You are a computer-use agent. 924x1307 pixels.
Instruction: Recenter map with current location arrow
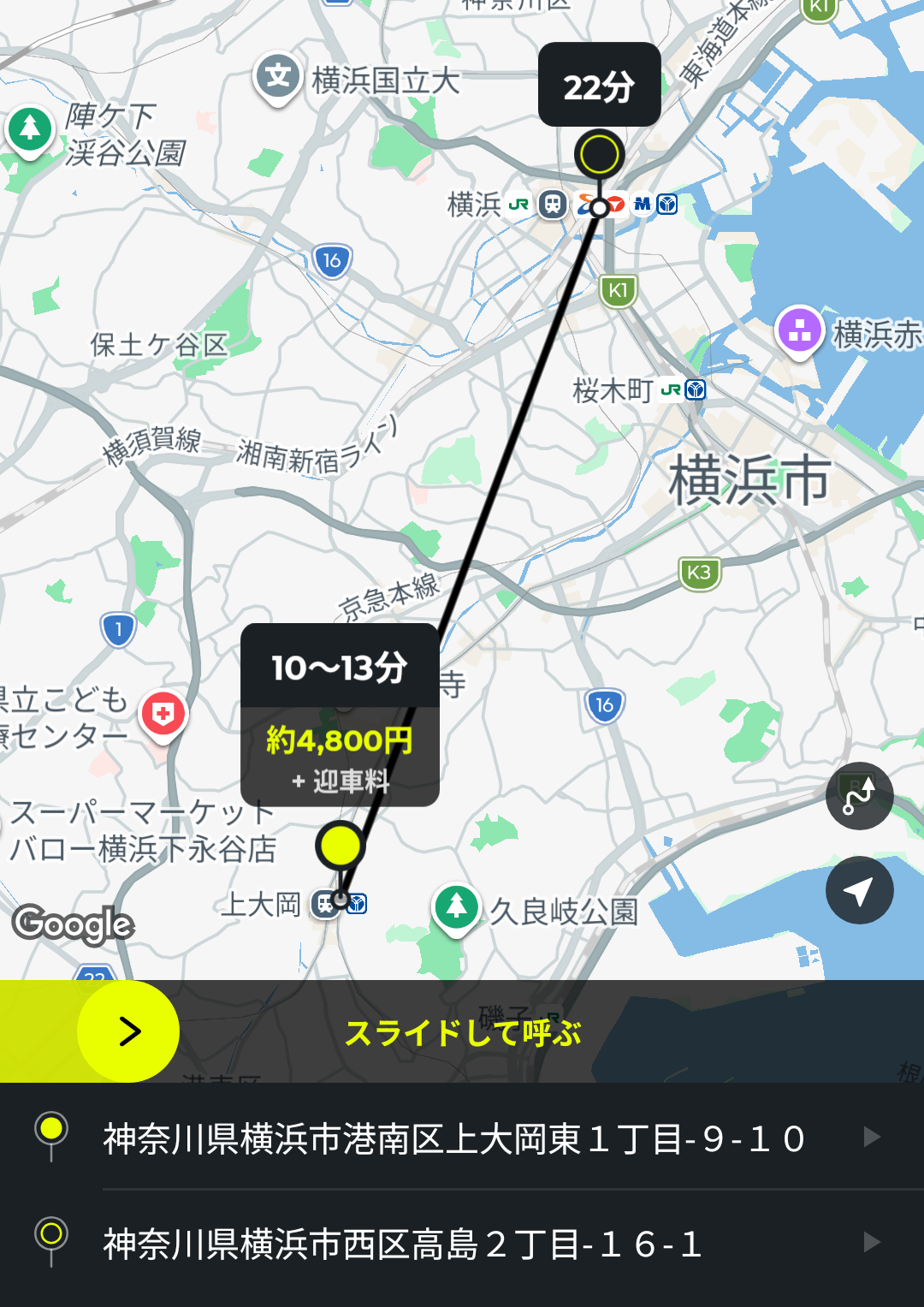(x=859, y=890)
